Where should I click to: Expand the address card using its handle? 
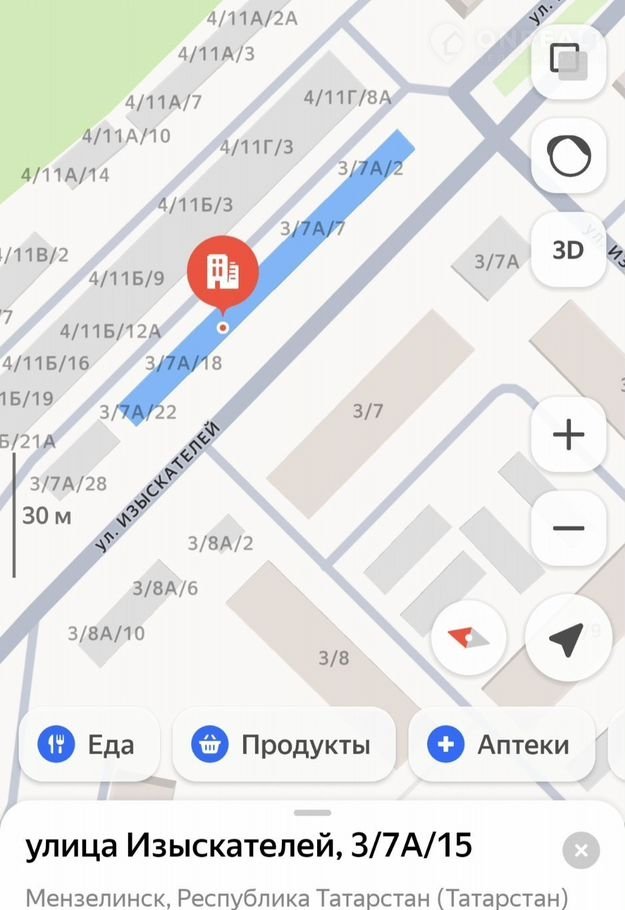pyautogui.click(x=312, y=813)
